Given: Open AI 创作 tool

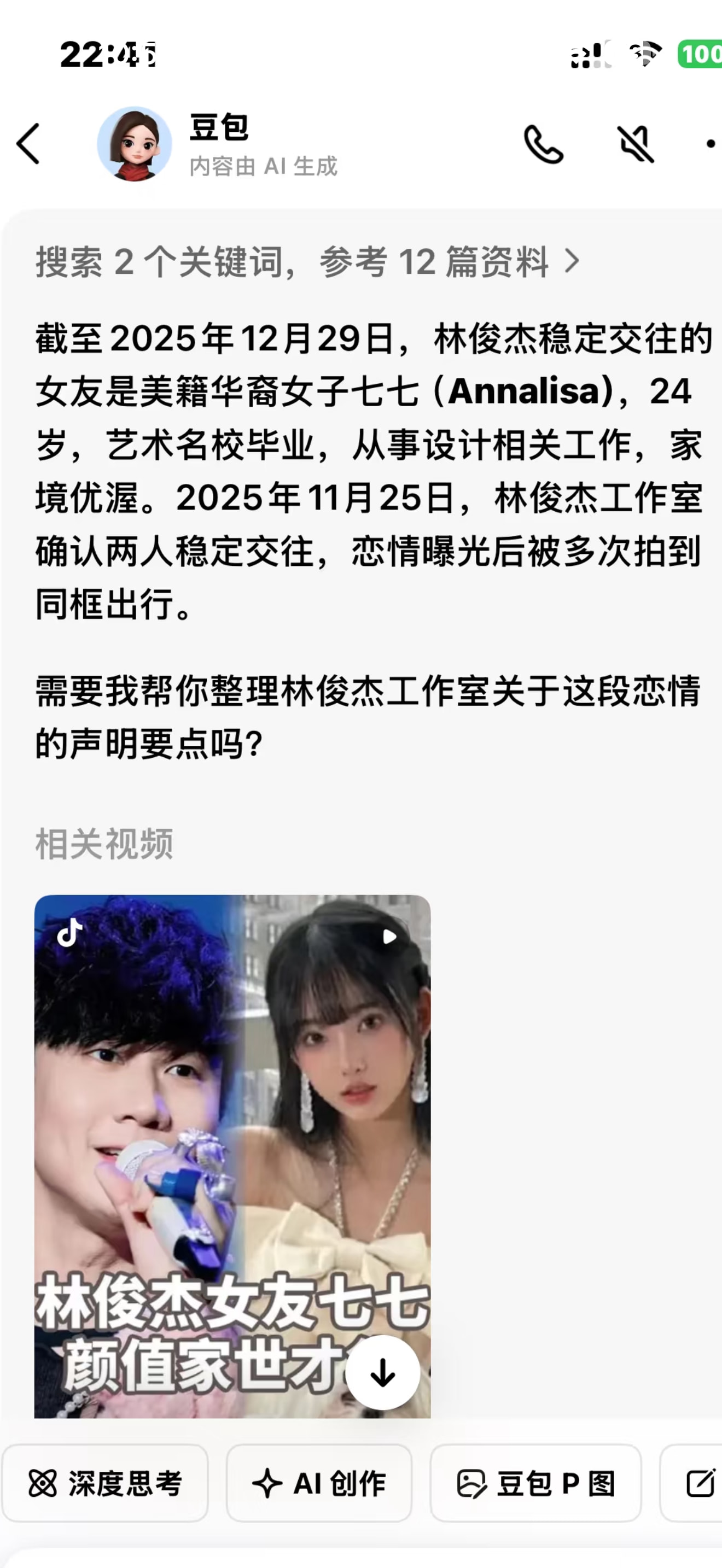Looking at the screenshot, I should (319, 1483).
